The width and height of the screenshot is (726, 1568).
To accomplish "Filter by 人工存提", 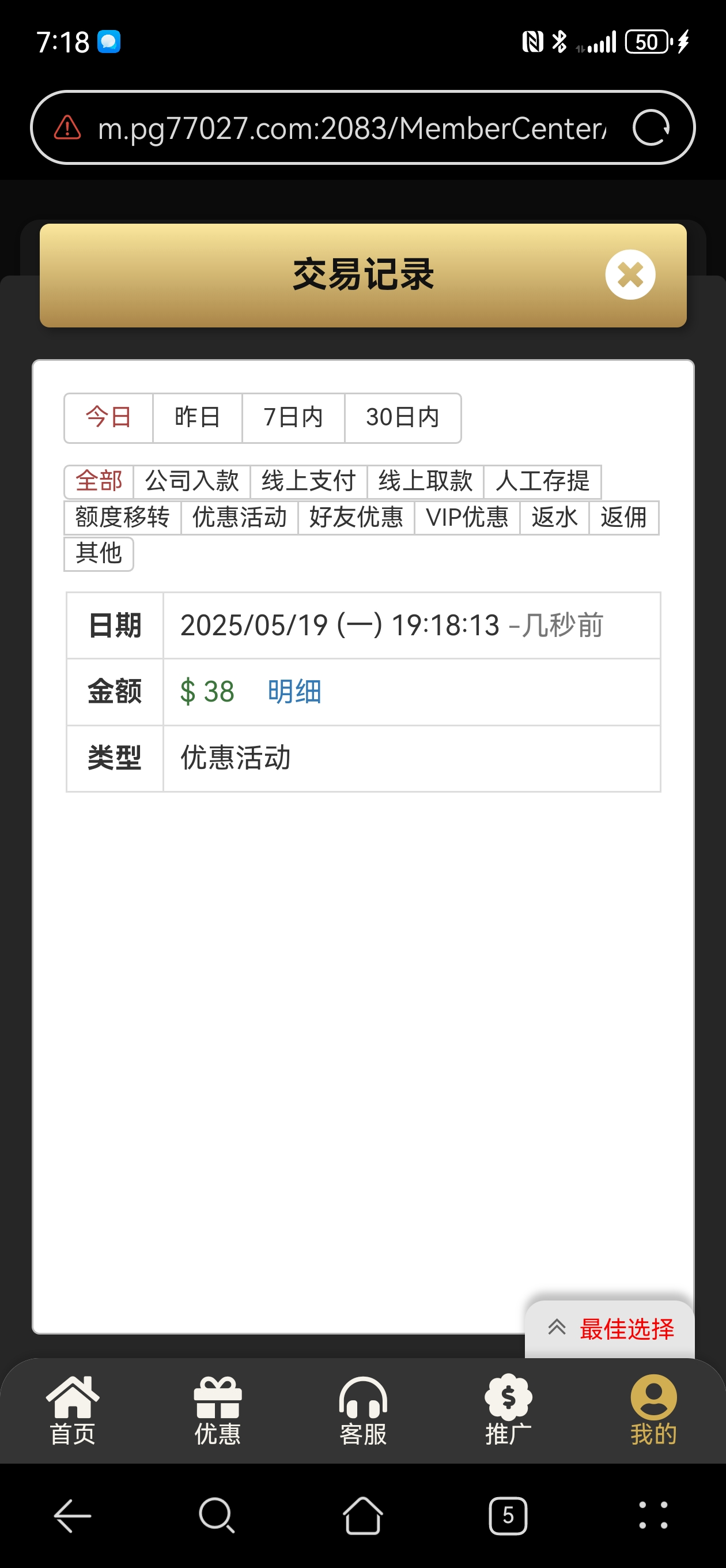I will point(542,481).
